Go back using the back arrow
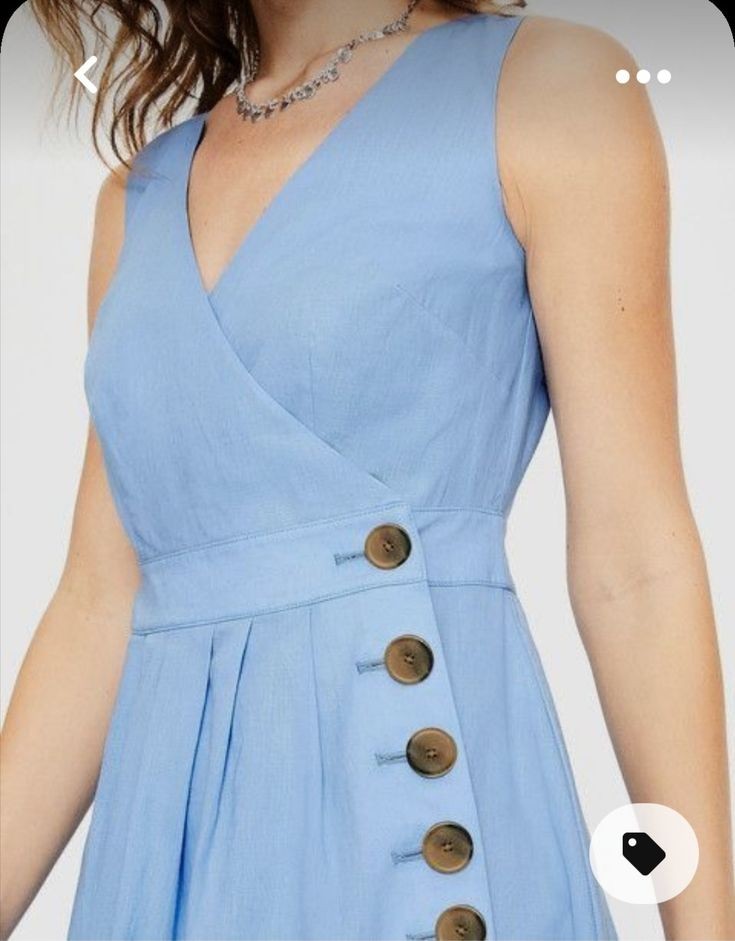735x941 pixels. click(86, 75)
